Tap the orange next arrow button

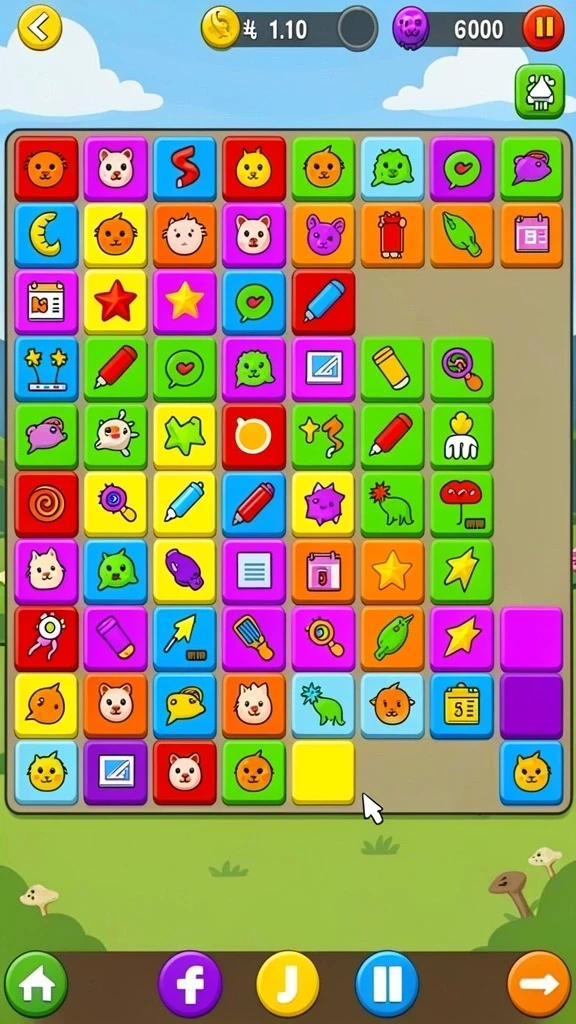pyautogui.click(x=539, y=985)
